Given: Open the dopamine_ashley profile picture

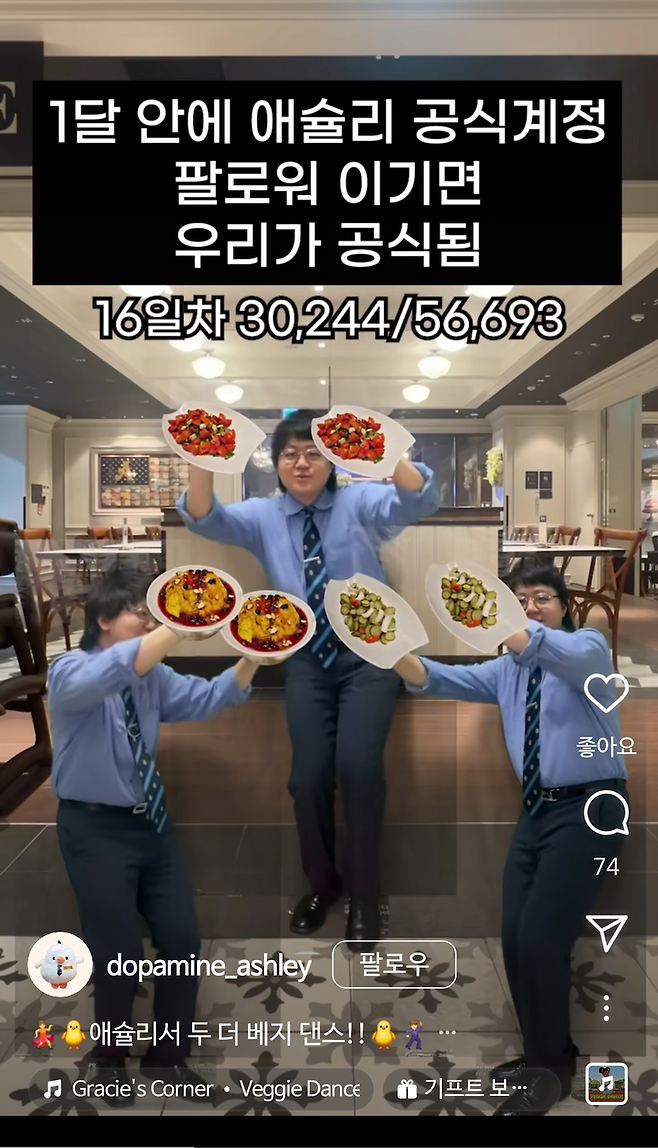Looking at the screenshot, I should click(60, 965).
